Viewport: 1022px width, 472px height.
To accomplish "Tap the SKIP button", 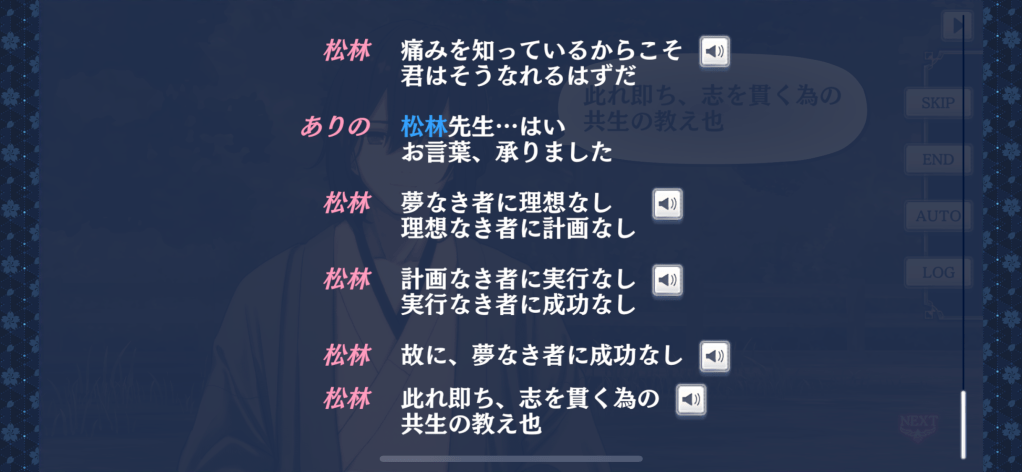I will coord(937,103).
